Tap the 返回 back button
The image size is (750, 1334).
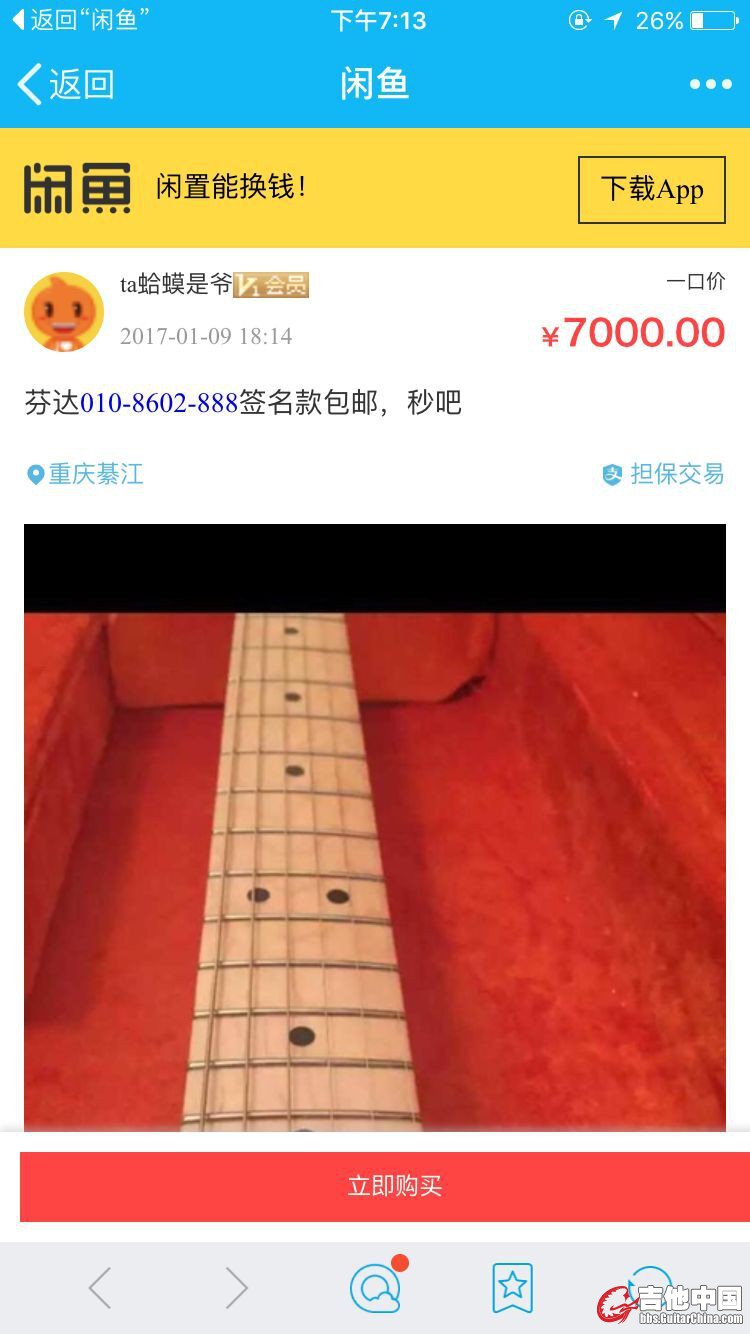tap(66, 85)
